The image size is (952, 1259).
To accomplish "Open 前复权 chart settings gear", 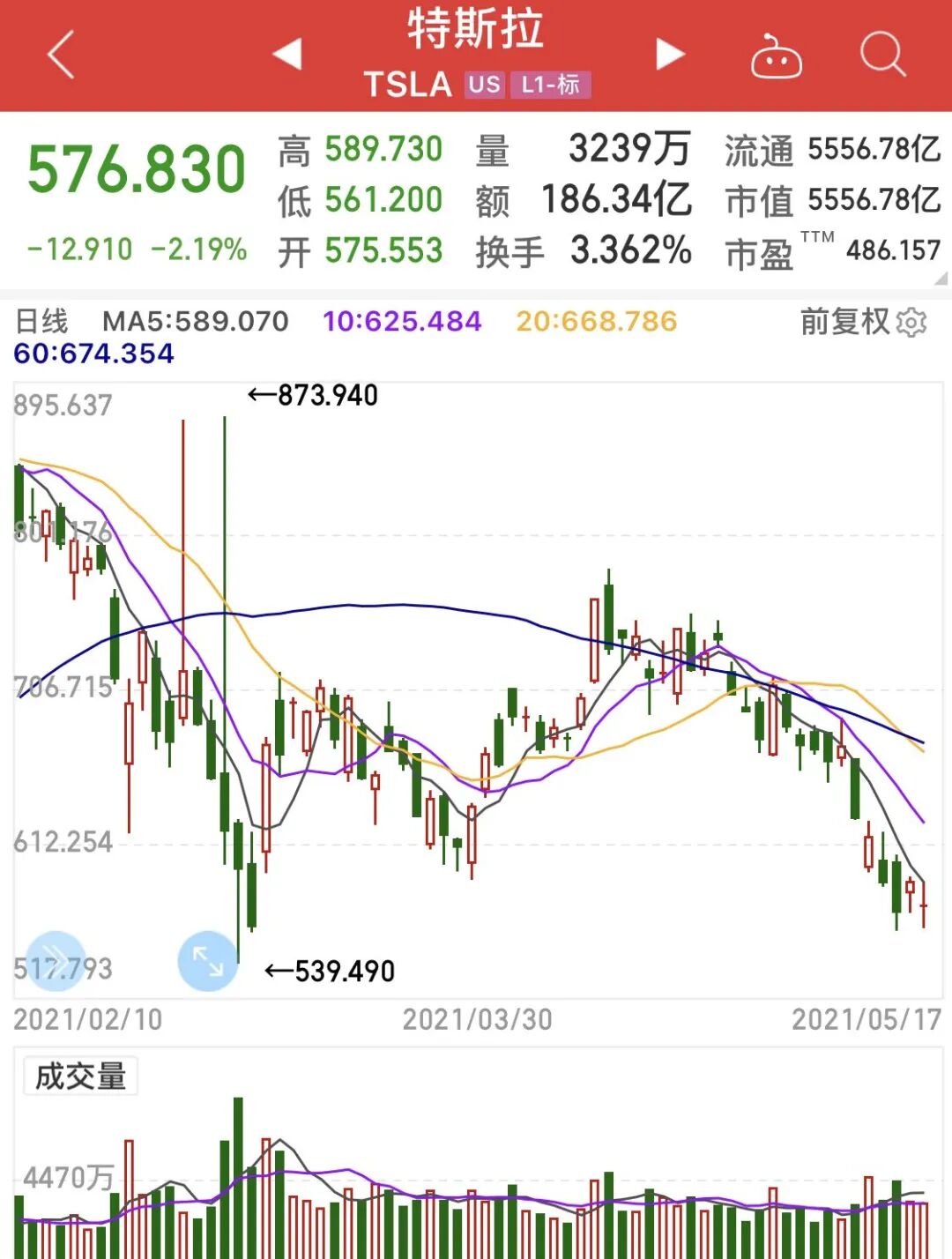I will click(x=911, y=323).
